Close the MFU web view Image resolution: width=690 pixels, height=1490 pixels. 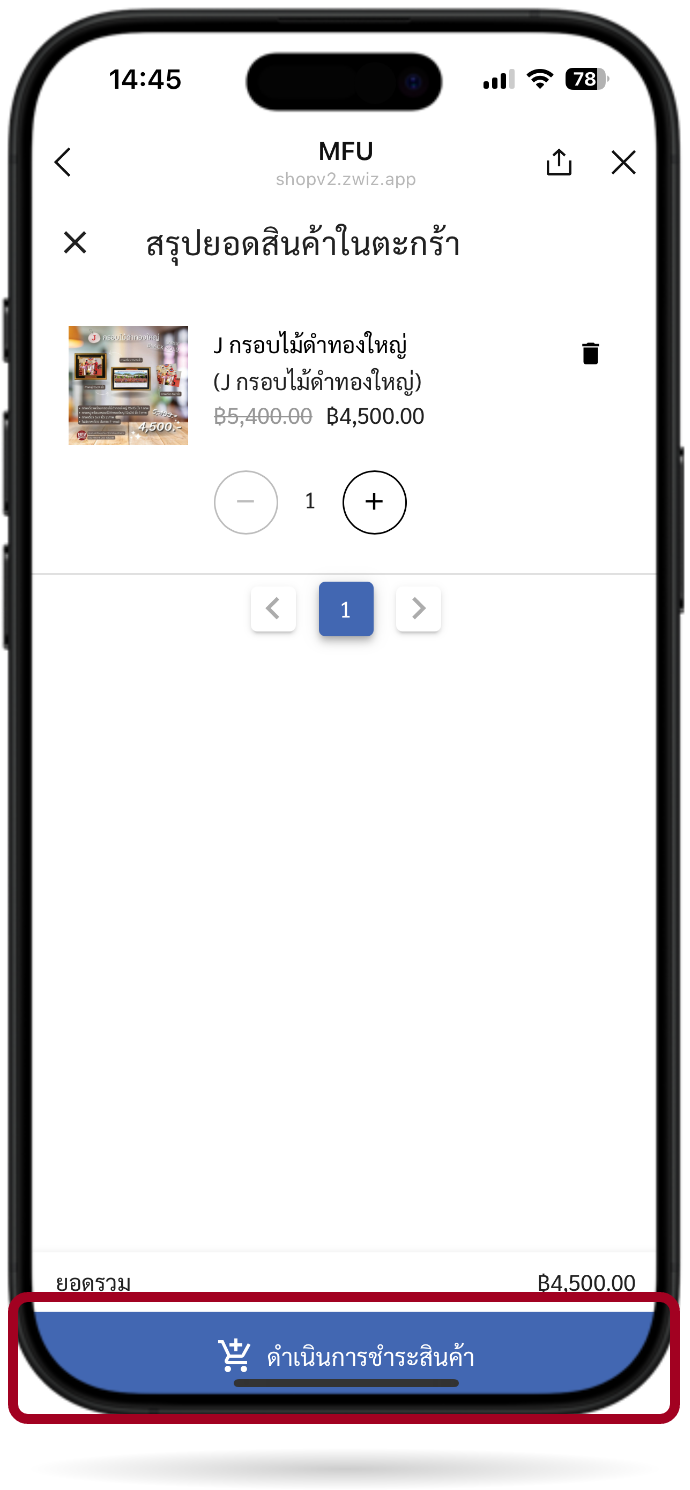[x=623, y=162]
